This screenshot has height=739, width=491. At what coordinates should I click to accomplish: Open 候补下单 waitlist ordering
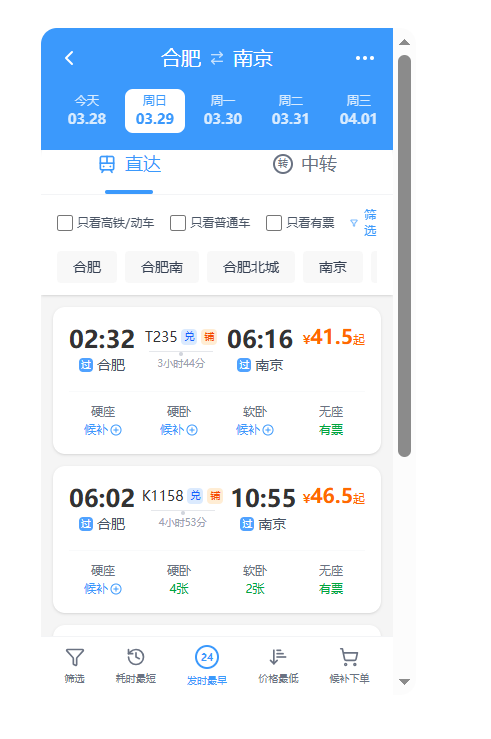(x=349, y=666)
